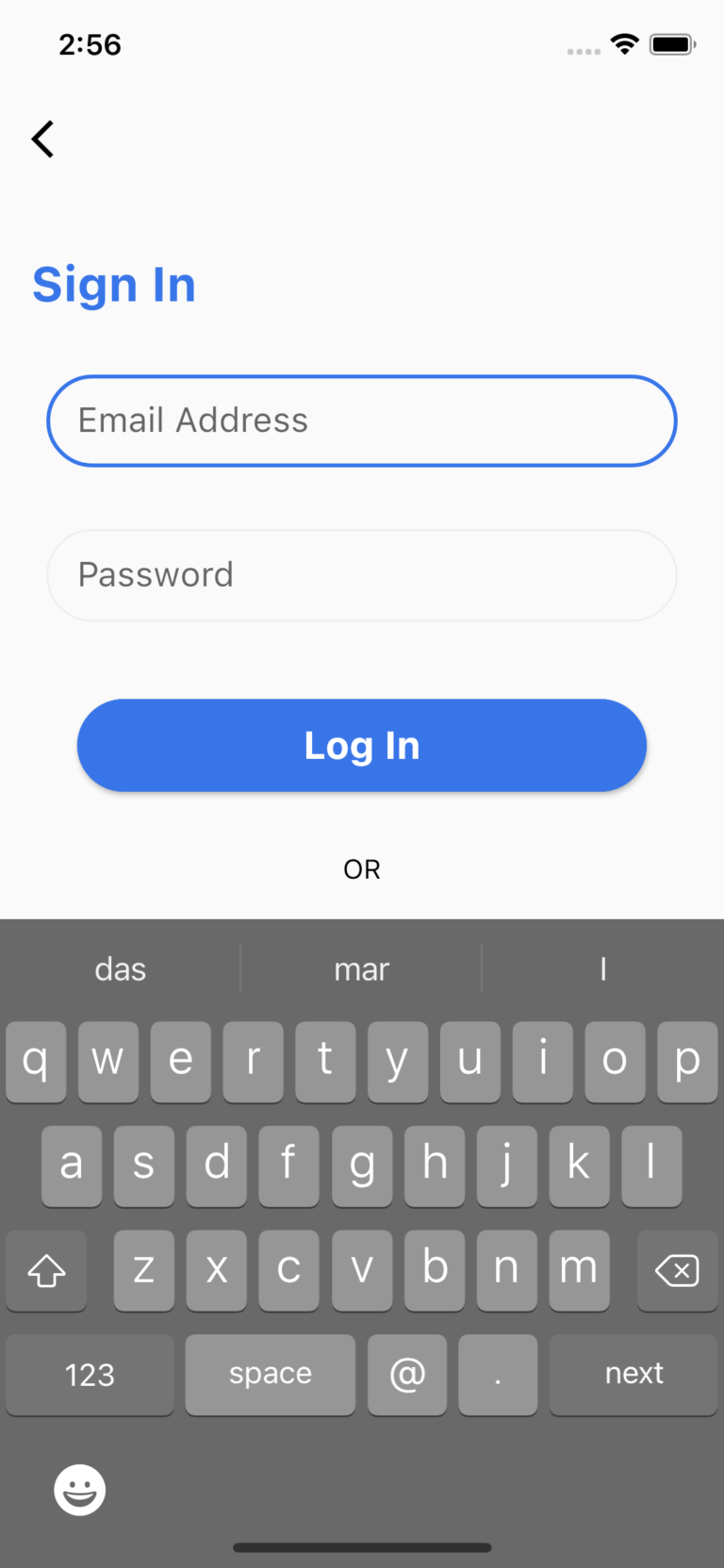
Task: Tap the backspace key
Action: (x=677, y=1270)
